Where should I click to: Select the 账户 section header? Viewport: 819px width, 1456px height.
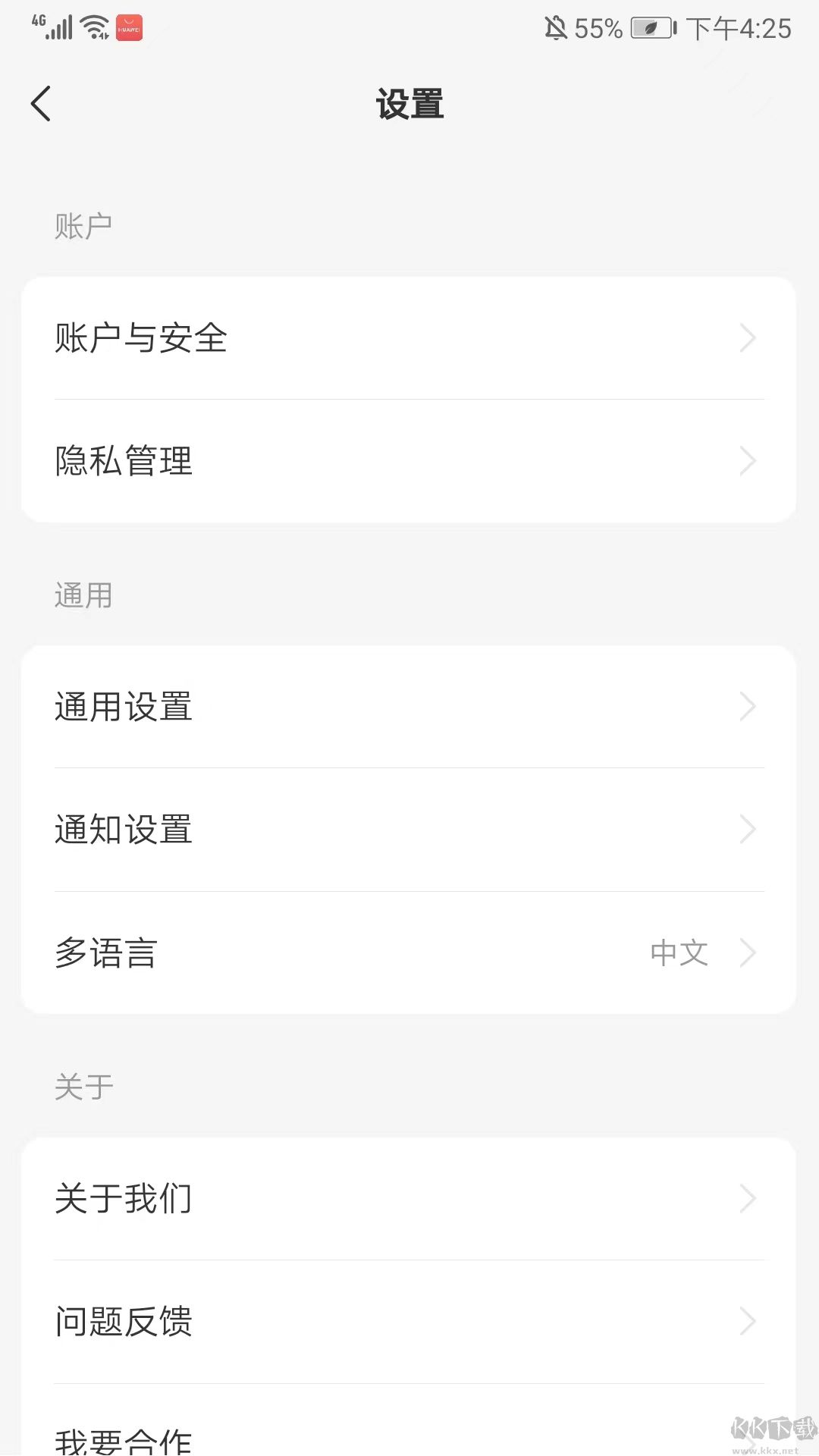pyautogui.click(x=83, y=224)
